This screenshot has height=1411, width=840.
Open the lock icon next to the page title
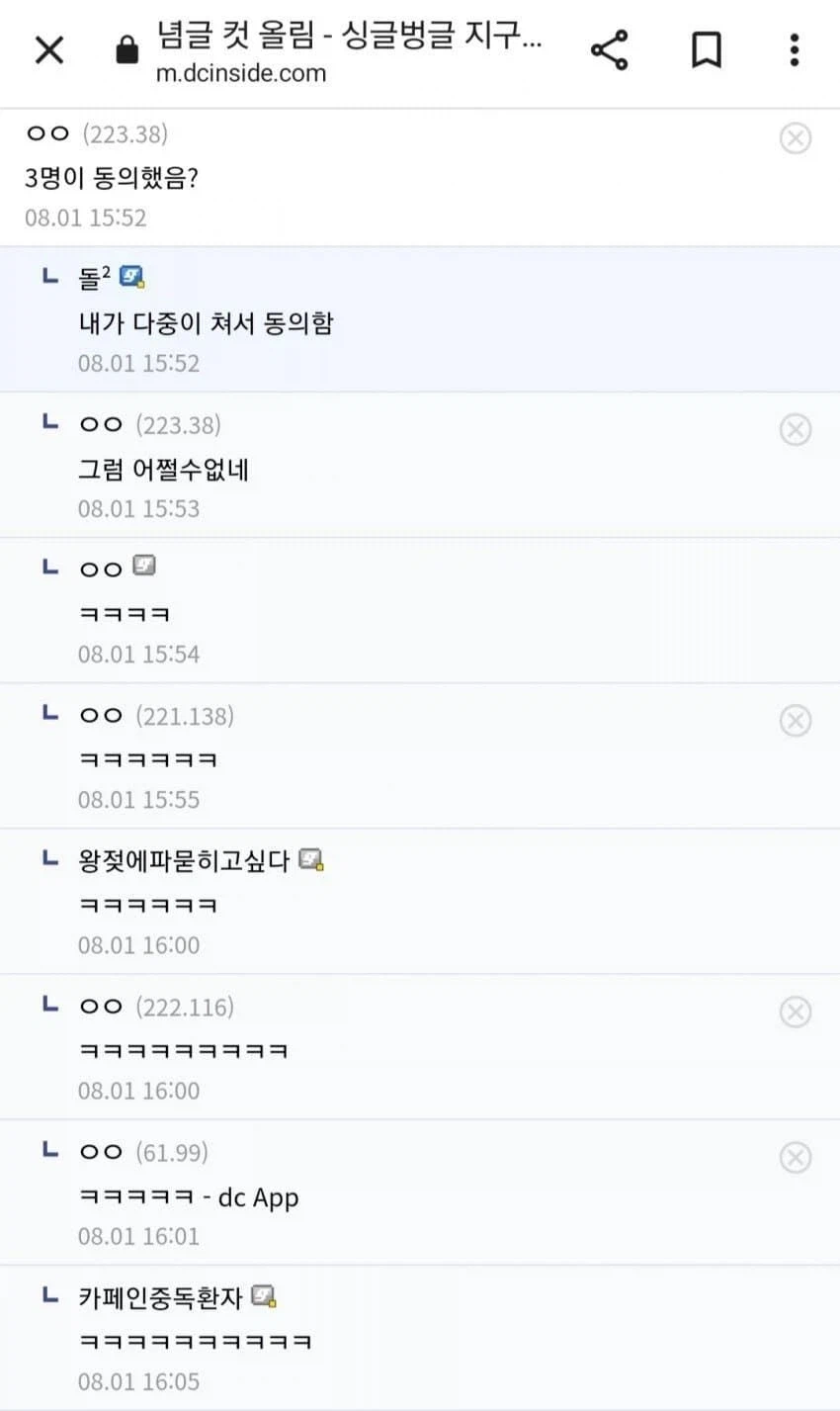coord(126,46)
